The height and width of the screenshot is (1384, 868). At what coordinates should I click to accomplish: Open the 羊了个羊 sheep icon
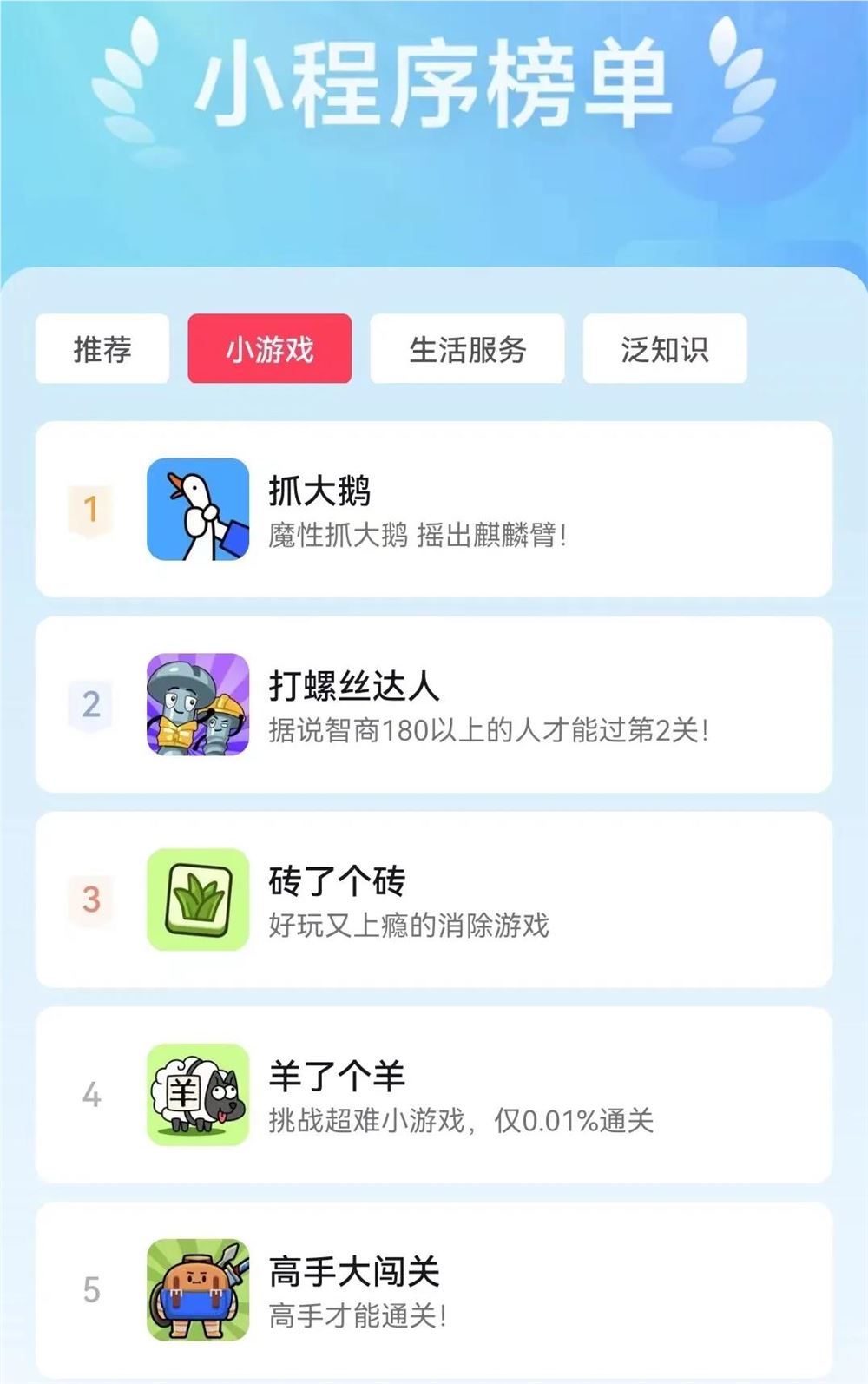(x=196, y=1097)
